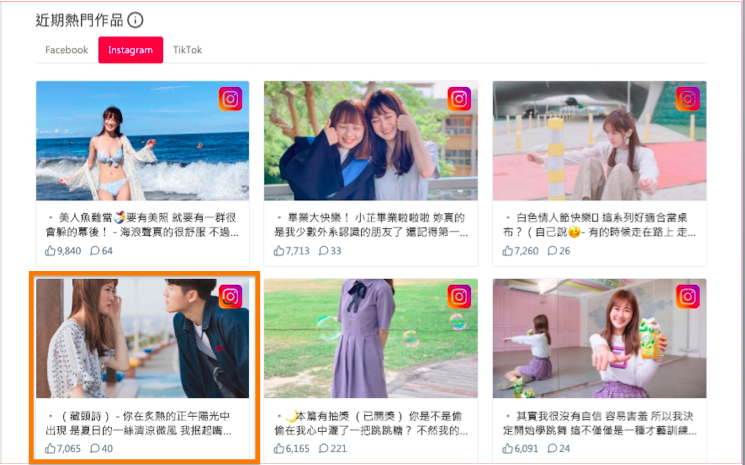Open the 白色情人節快樂 post
Image resolution: width=745 pixels, height=465 pixels.
click(x=599, y=141)
